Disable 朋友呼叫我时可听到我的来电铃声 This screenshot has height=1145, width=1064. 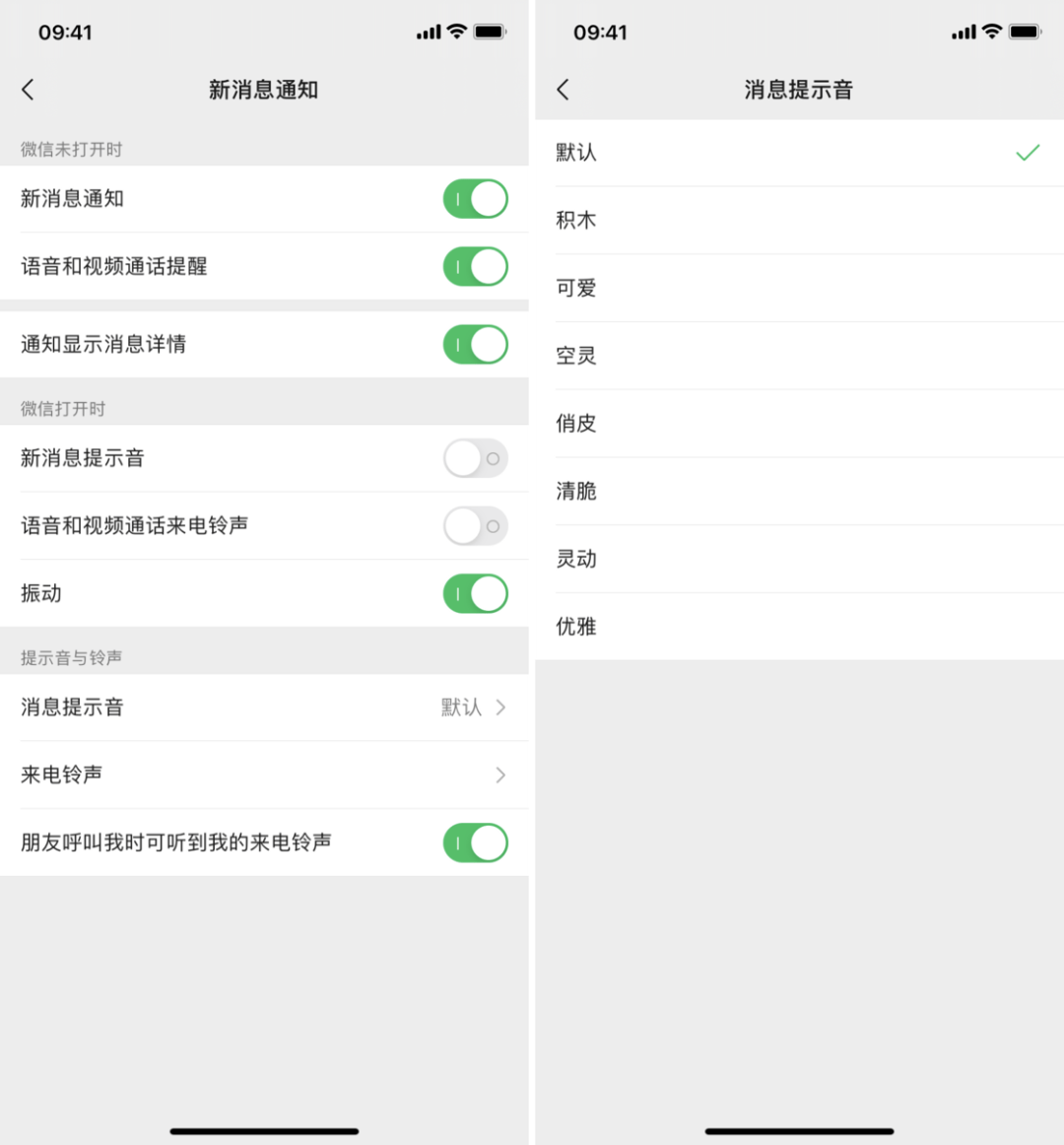(x=475, y=843)
